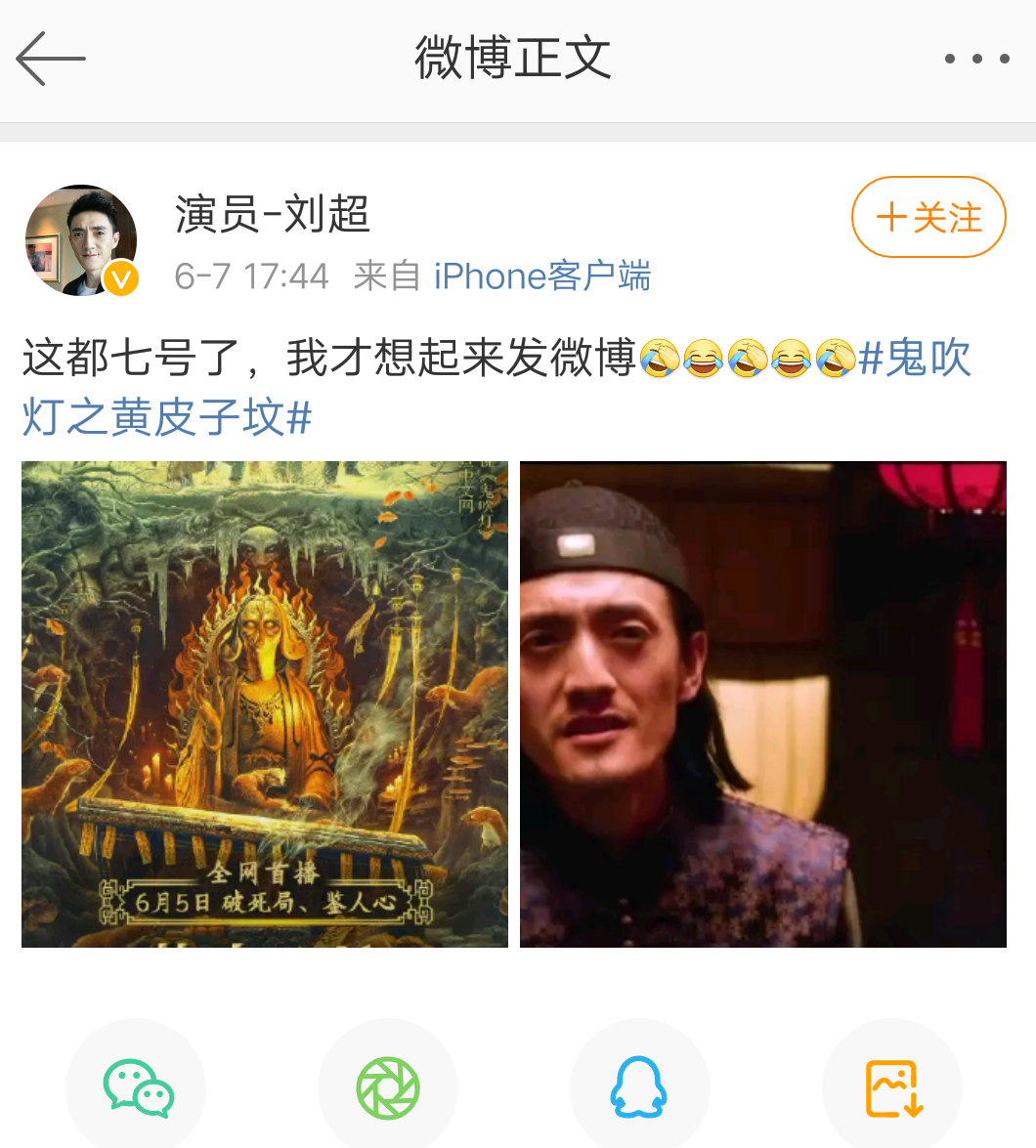The width and height of the screenshot is (1036, 1148).
Task: View the actor photo on the right
Action: tap(762, 703)
